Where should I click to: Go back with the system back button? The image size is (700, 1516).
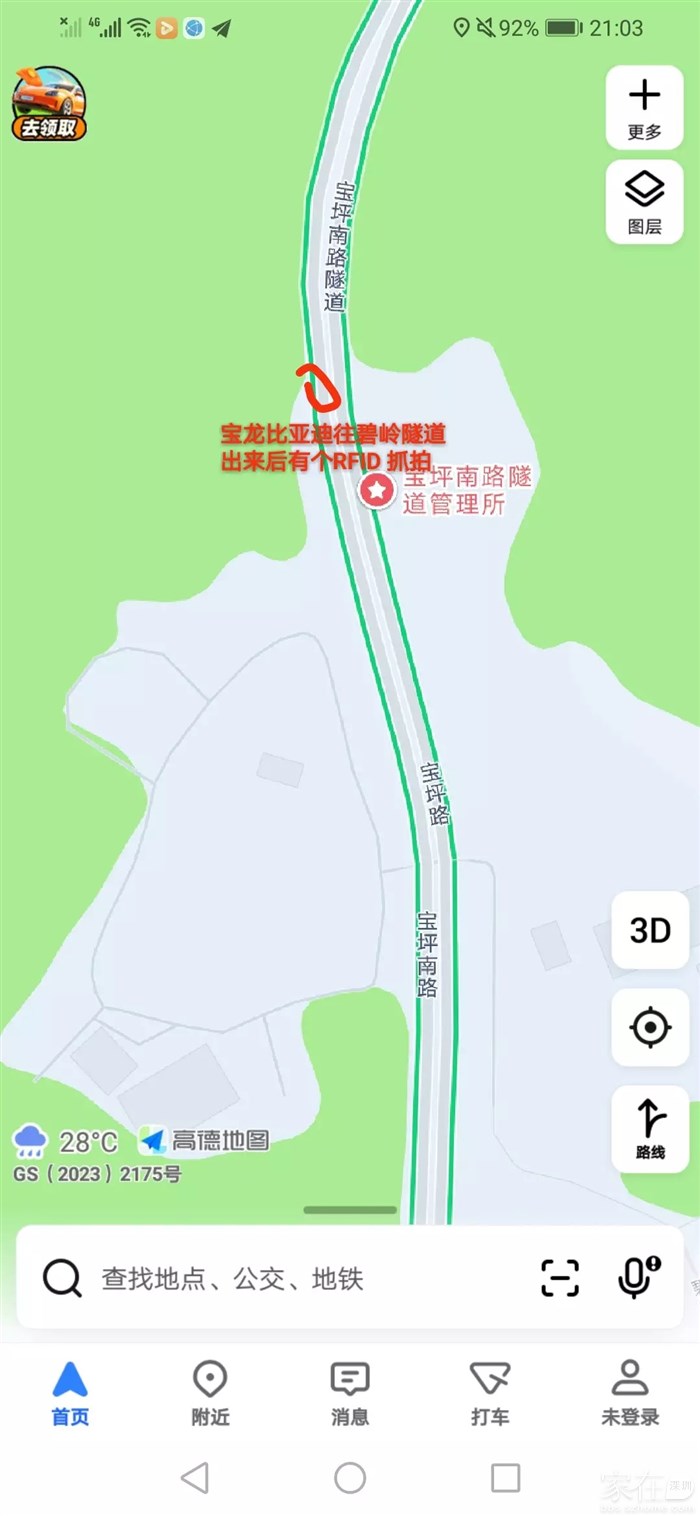click(x=195, y=1477)
